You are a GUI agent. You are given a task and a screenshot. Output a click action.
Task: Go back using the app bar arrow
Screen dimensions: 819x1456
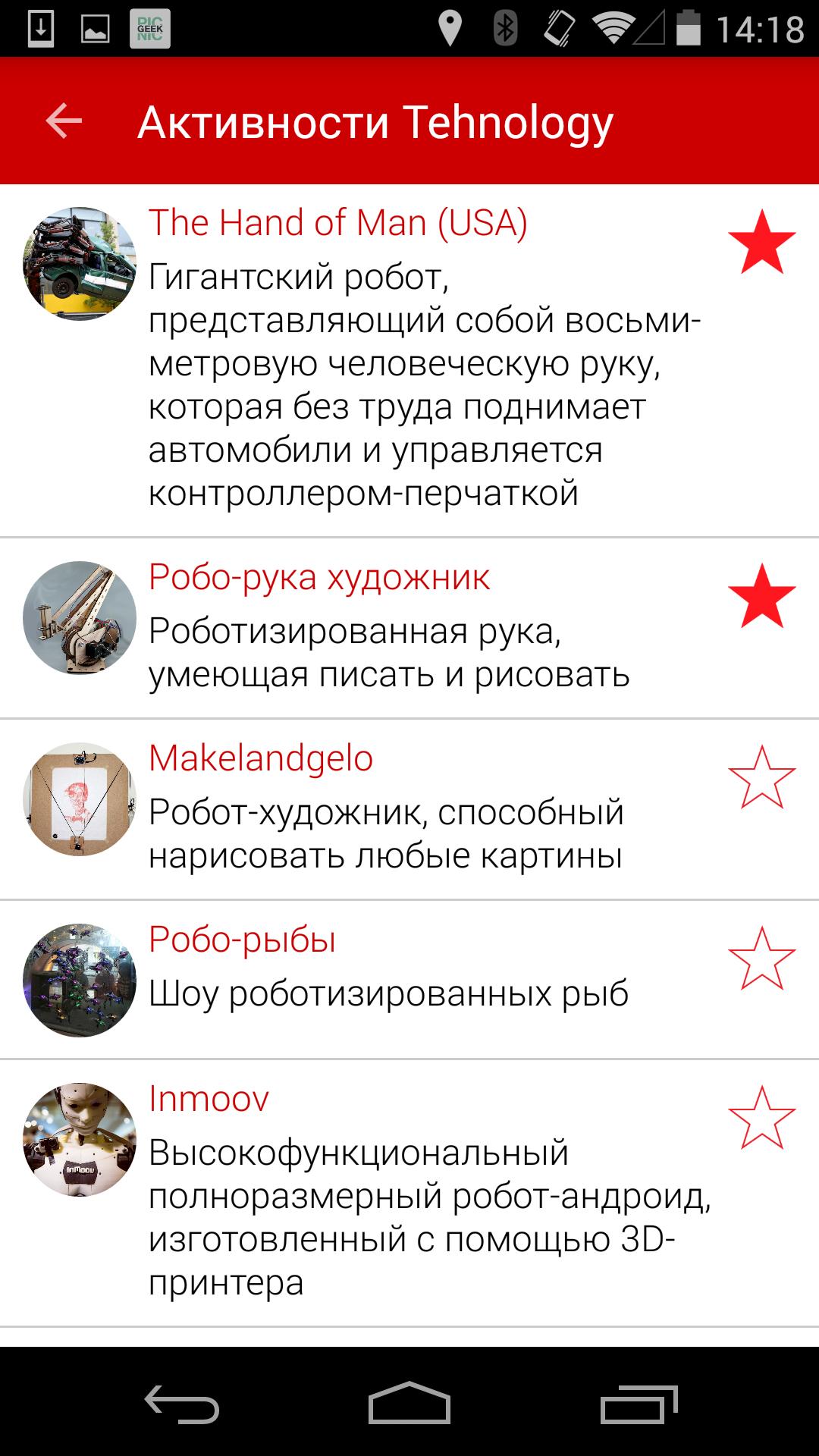(x=64, y=121)
